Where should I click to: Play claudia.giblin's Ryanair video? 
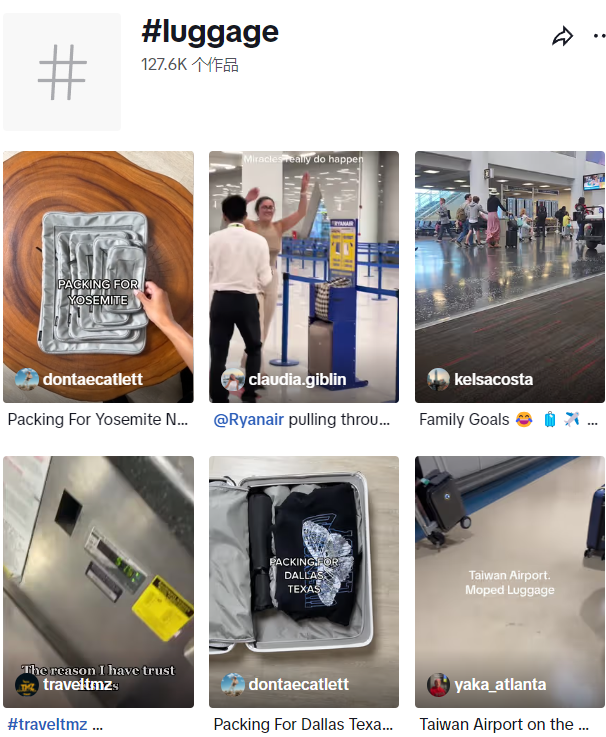click(304, 276)
